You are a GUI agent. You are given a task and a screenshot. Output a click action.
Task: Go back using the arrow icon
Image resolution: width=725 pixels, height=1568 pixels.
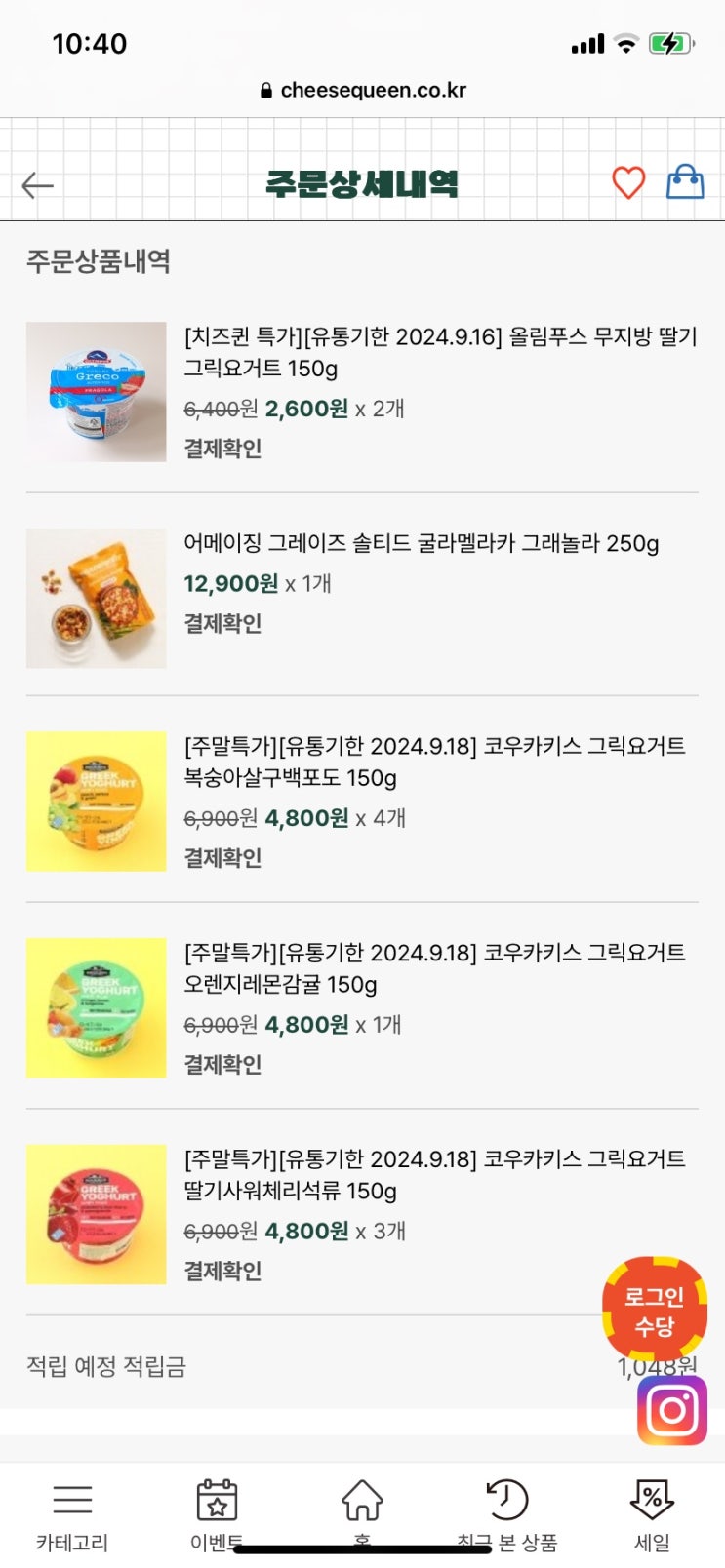38,184
